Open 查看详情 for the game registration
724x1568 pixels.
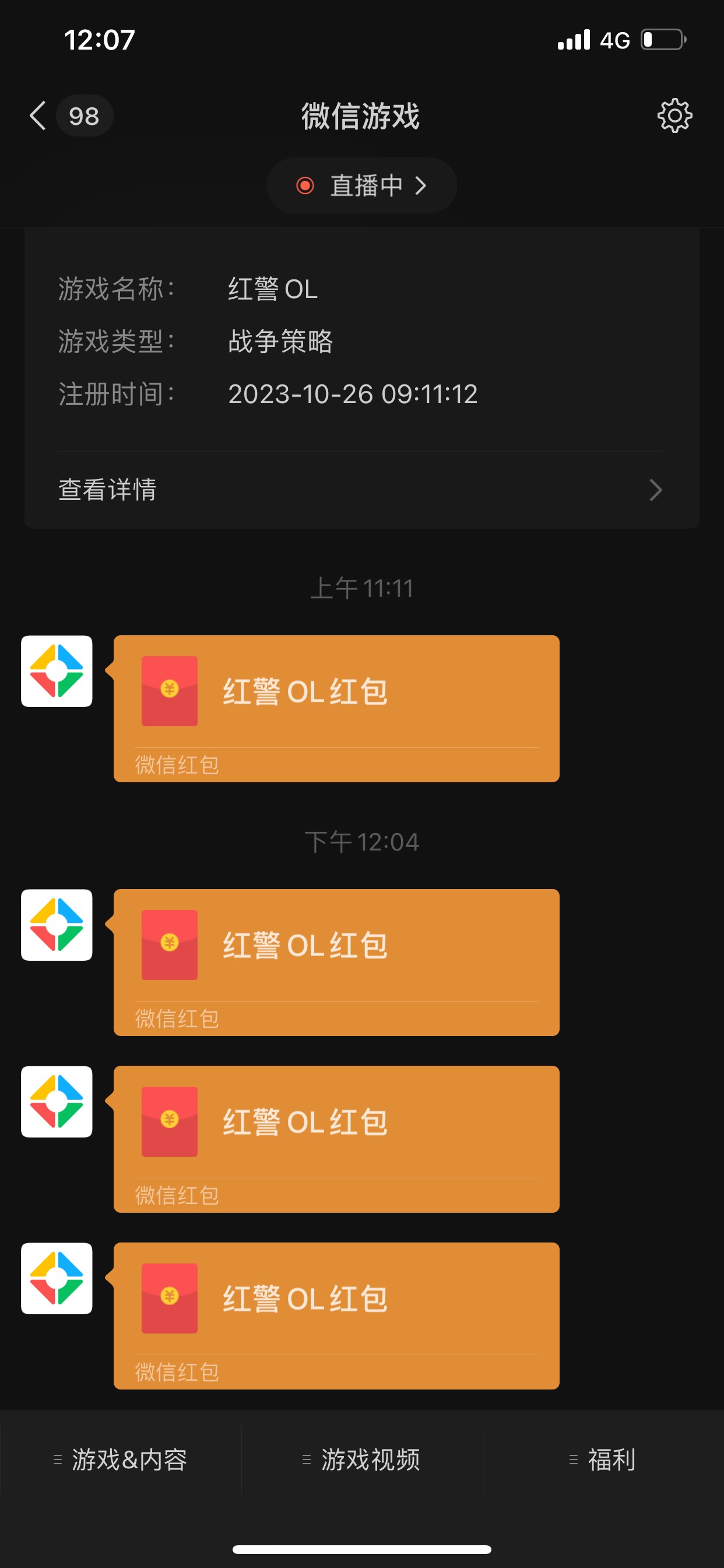(x=361, y=490)
